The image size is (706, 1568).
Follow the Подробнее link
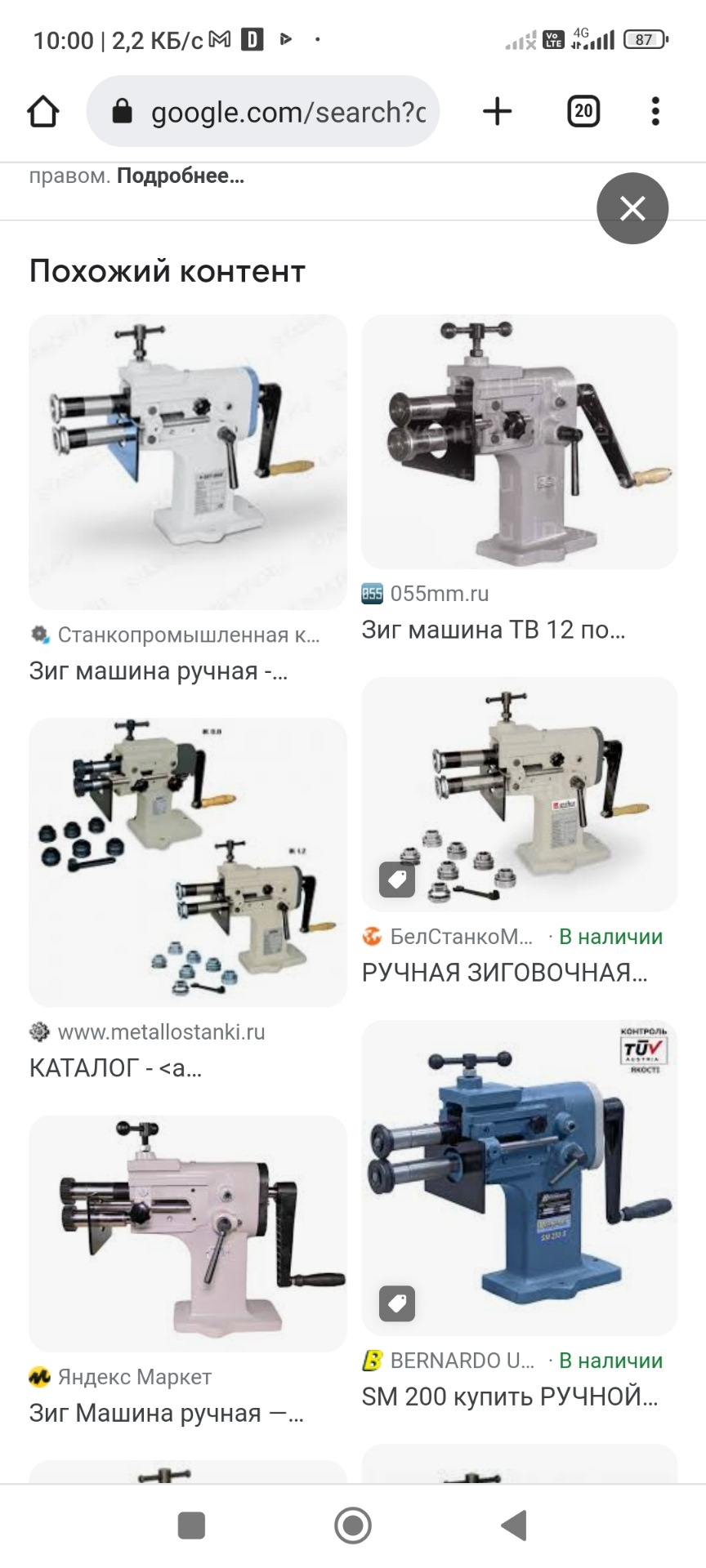pyautogui.click(x=180, y=176)
